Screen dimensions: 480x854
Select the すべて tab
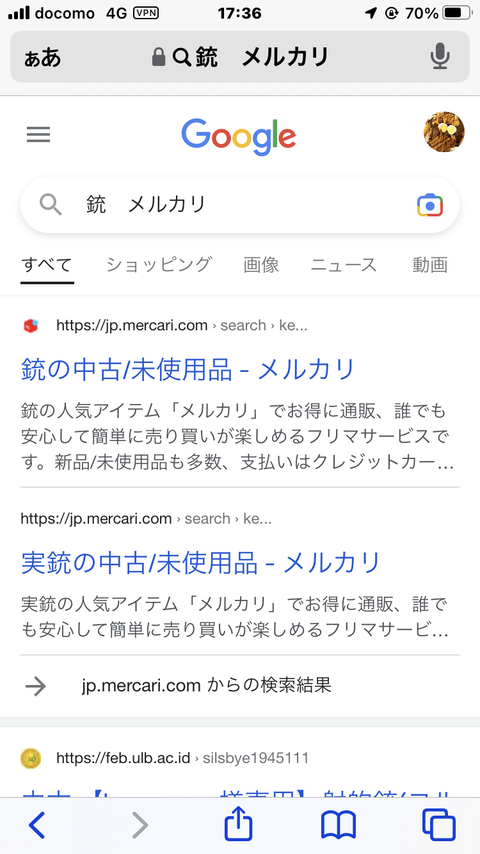pos(47,266)
